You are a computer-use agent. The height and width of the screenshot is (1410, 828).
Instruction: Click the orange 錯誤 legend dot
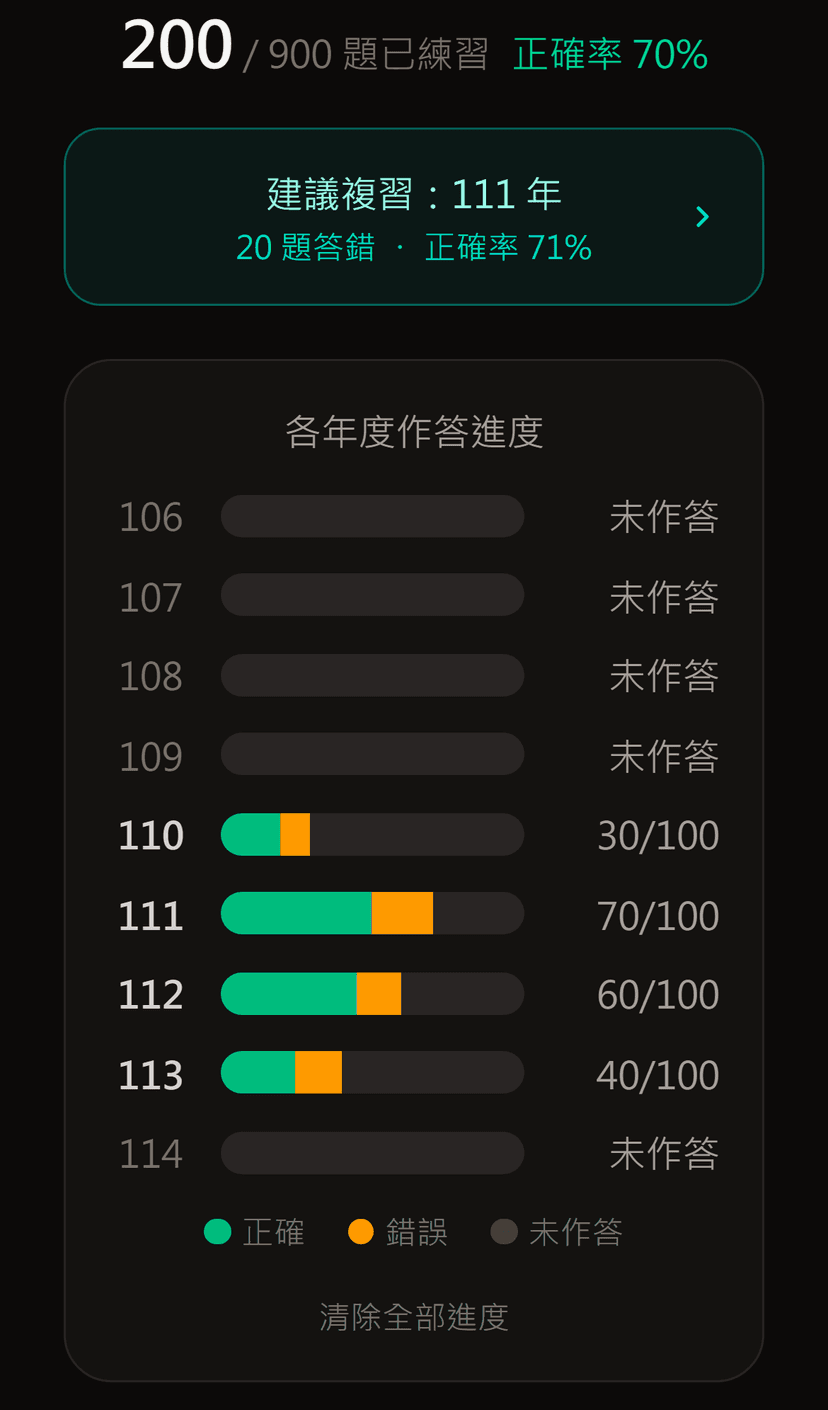[x=360, y=1232]
